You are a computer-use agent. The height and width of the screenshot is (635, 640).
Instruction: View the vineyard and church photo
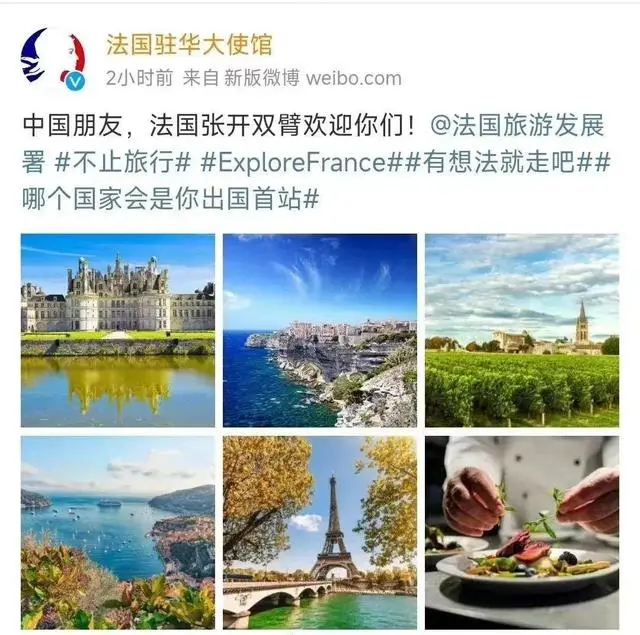pyautogui.click(x=522, y=330)
